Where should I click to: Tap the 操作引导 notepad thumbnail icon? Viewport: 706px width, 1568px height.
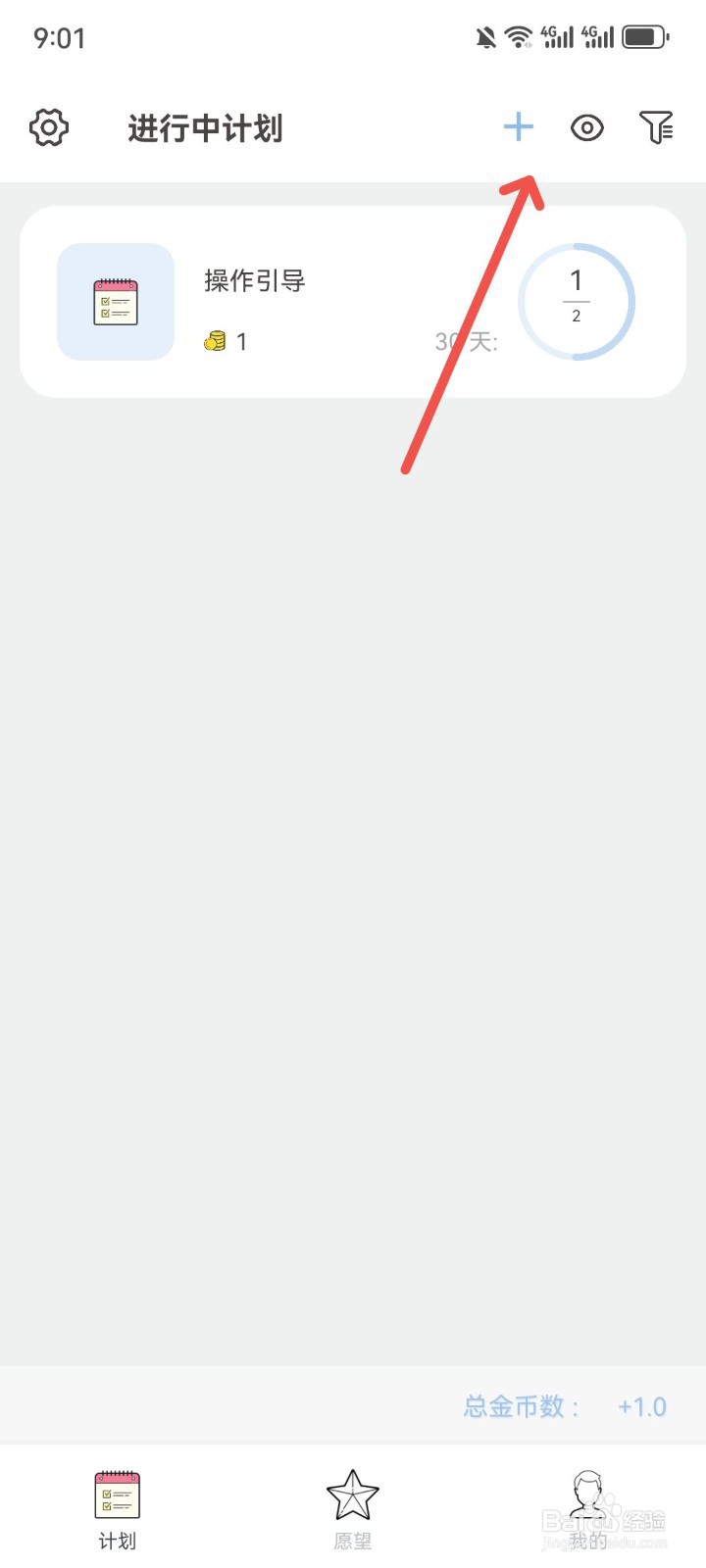click(x=115, y=301)
